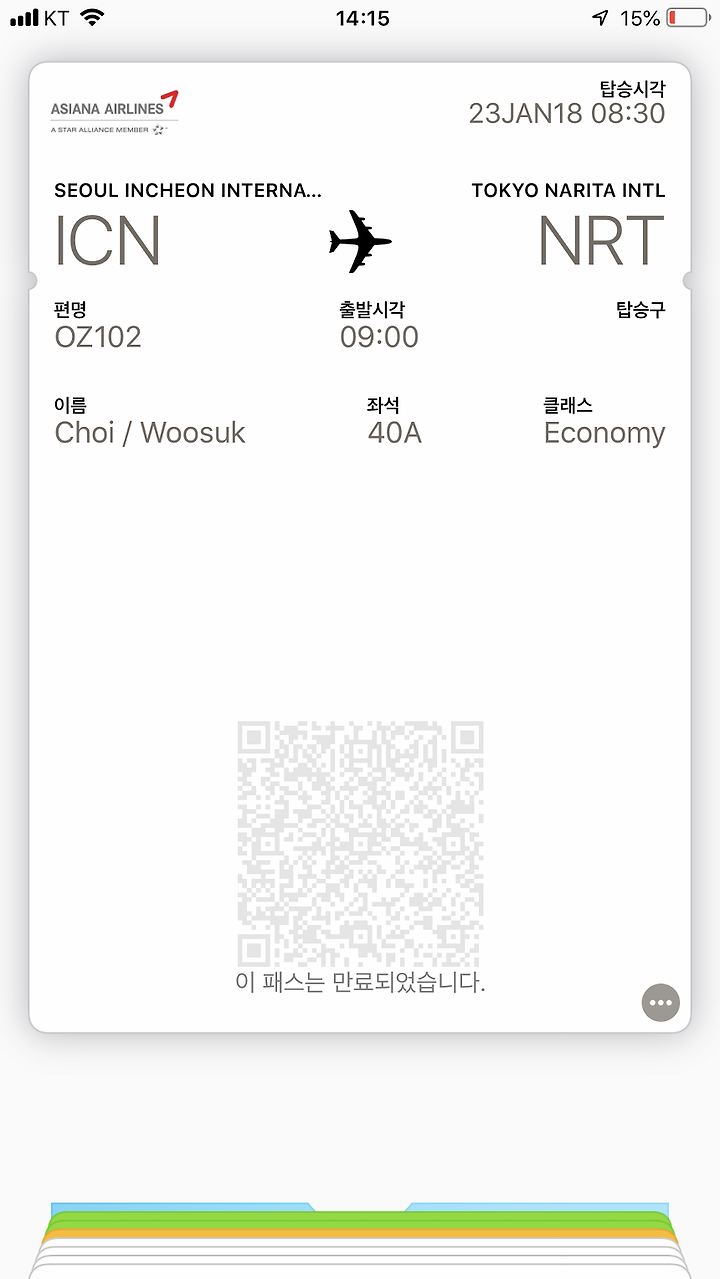Tap the stacked passes to return to Wallet
The image size is (720, 1279).
coord(360,1240)
